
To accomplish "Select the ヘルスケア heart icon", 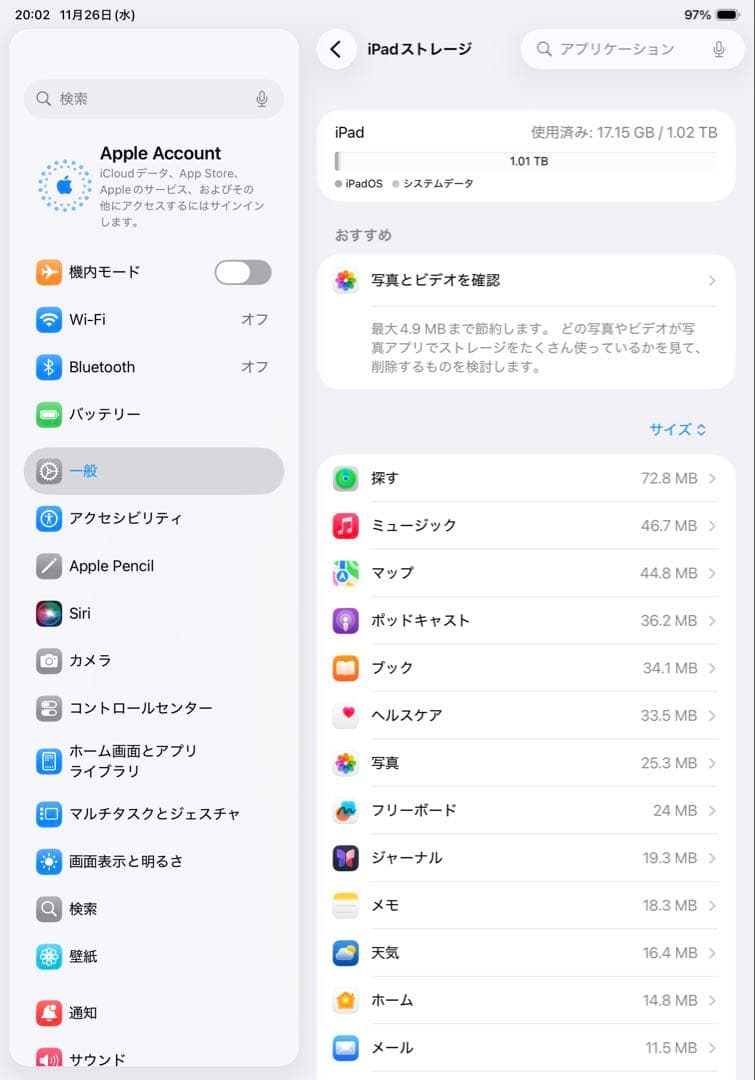I will coord(345,715).
